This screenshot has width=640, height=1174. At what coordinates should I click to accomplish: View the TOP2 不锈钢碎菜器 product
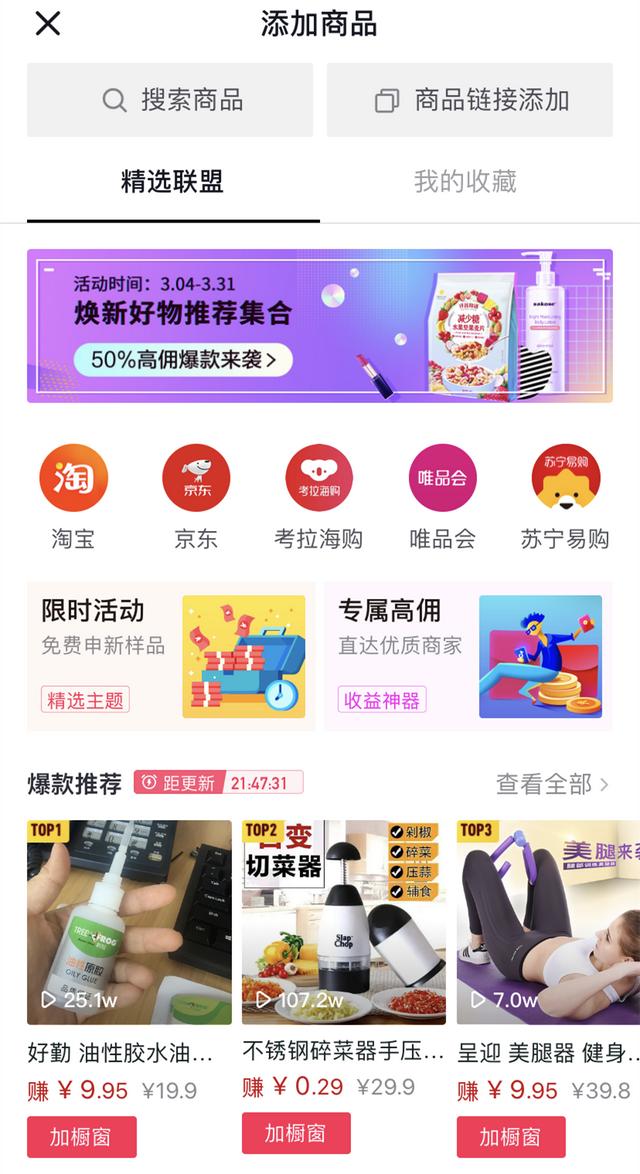(x=344, y=922)
